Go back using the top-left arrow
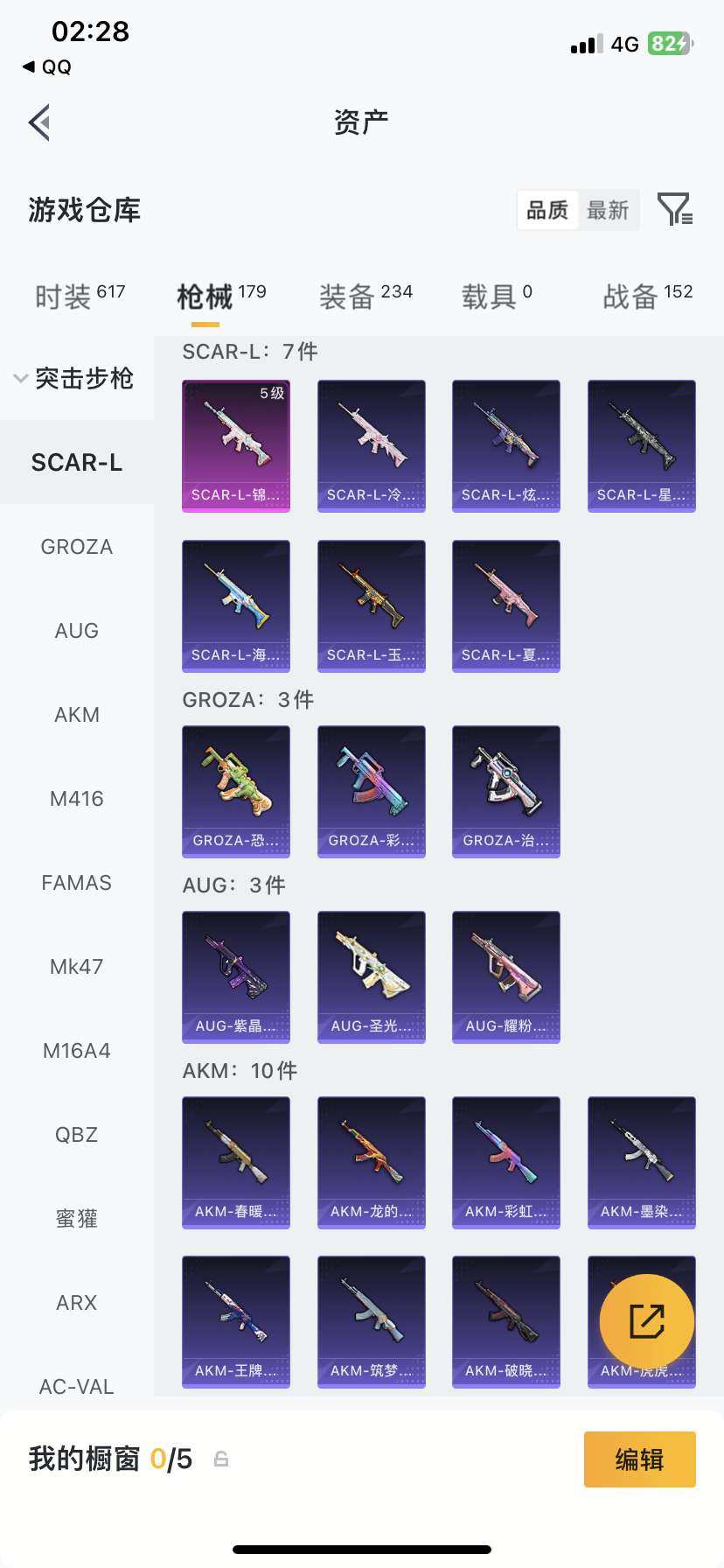 [39, 122]
